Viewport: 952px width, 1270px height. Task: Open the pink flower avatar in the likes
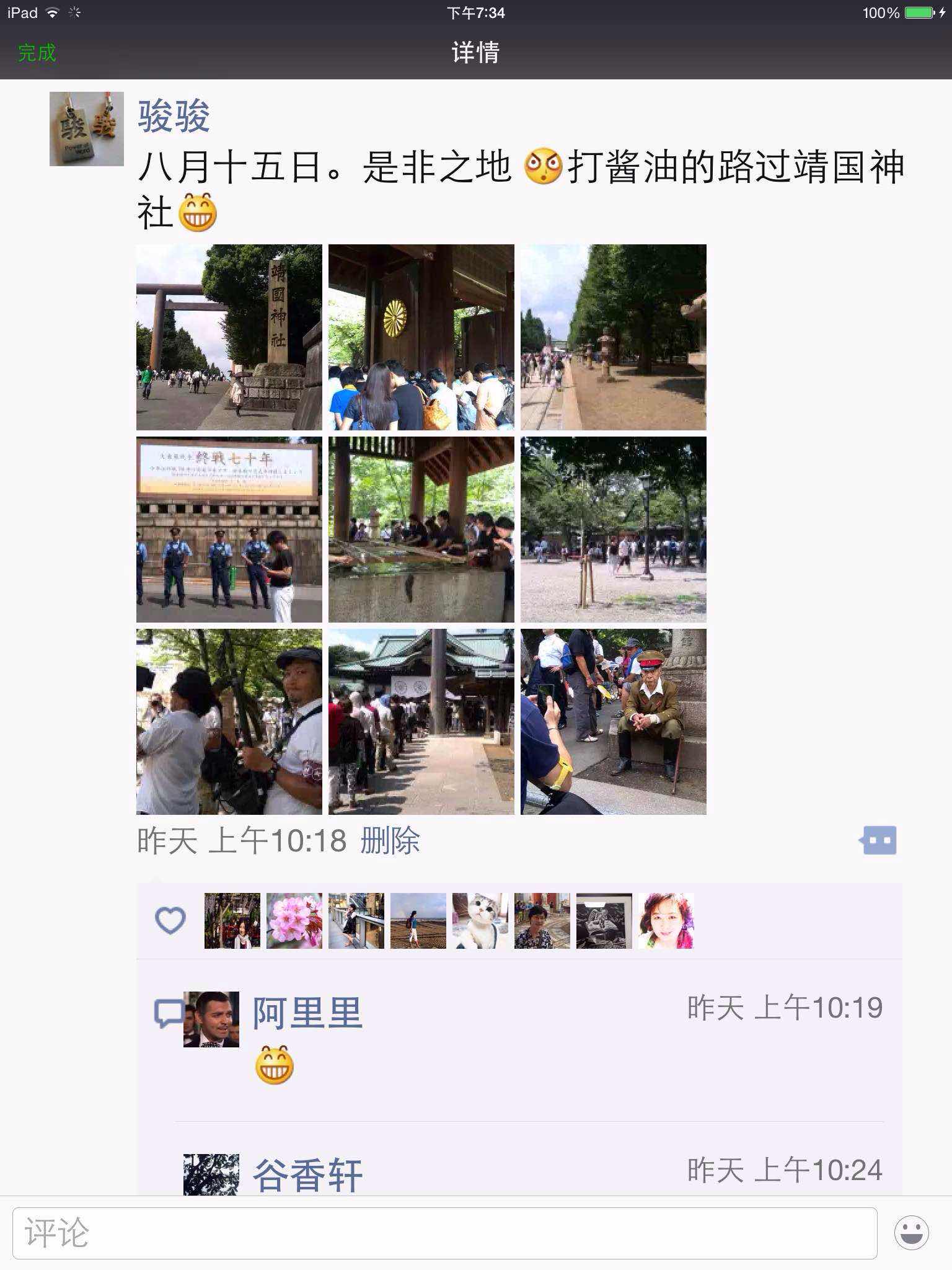click(x=294, y=921)
